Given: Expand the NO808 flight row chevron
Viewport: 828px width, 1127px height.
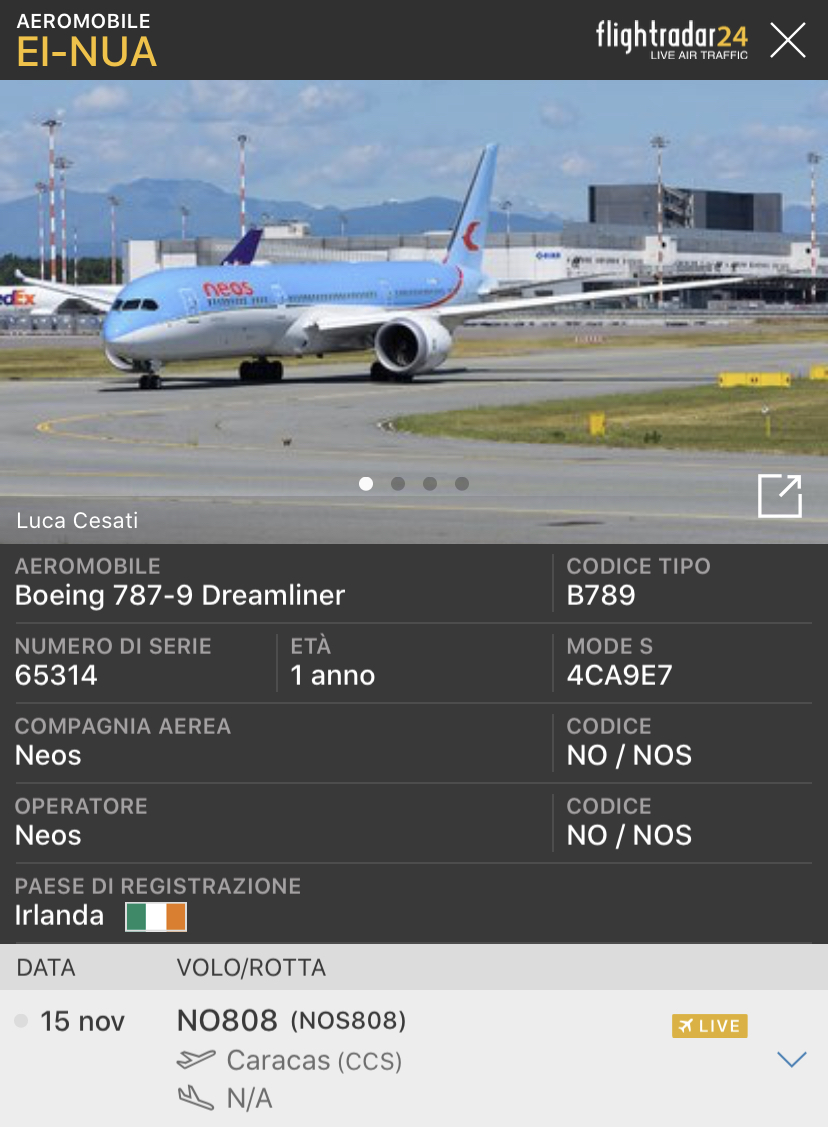Looking at the screenshot, I should (791, 1059).
